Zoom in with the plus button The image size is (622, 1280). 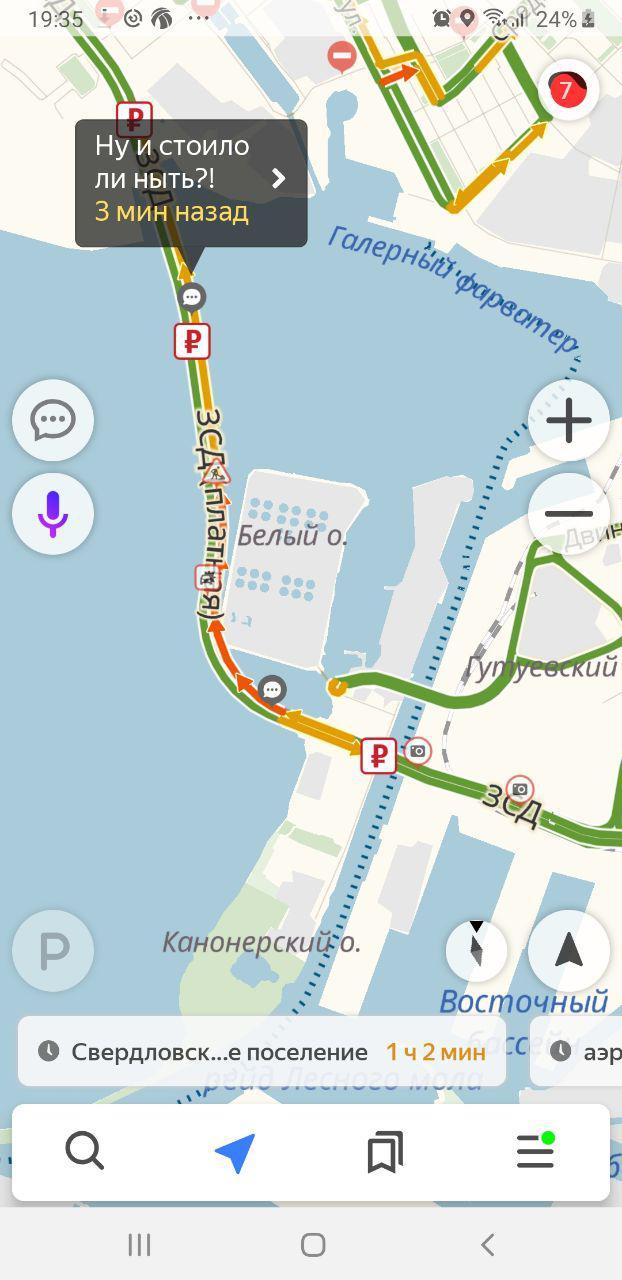569,420
